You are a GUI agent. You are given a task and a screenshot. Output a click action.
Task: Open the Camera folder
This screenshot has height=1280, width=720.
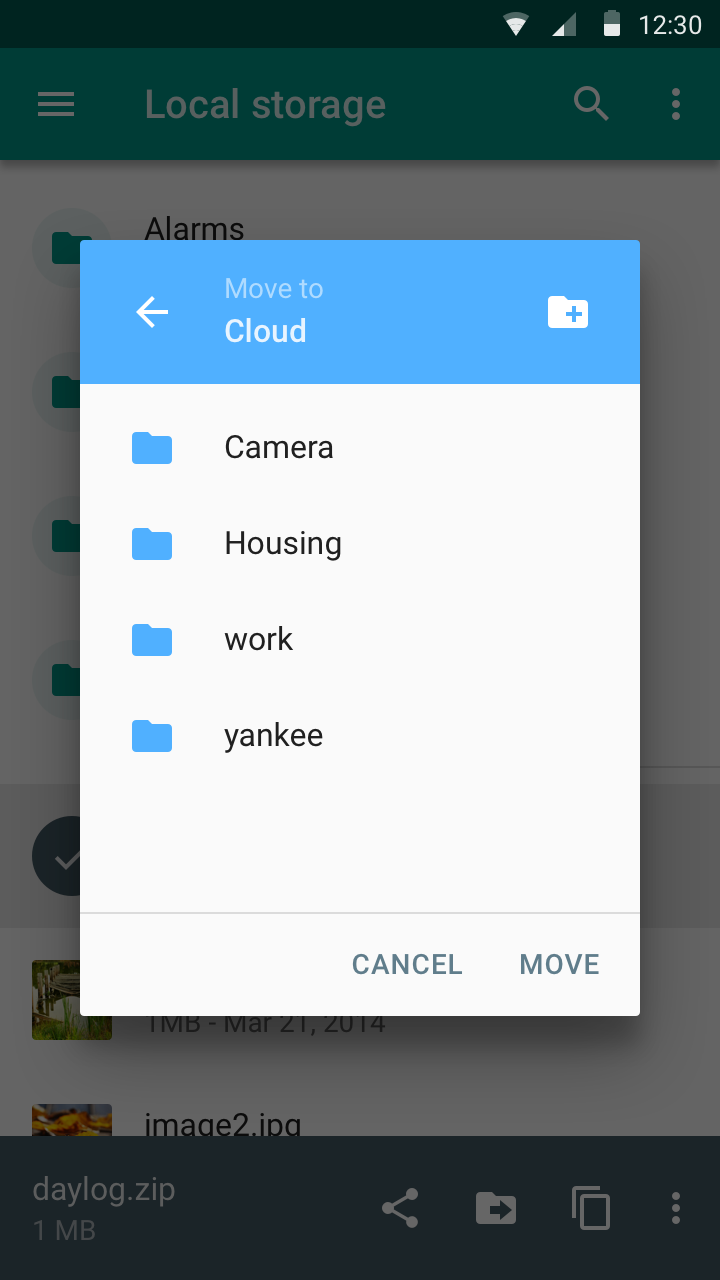[x=360, y=447]
